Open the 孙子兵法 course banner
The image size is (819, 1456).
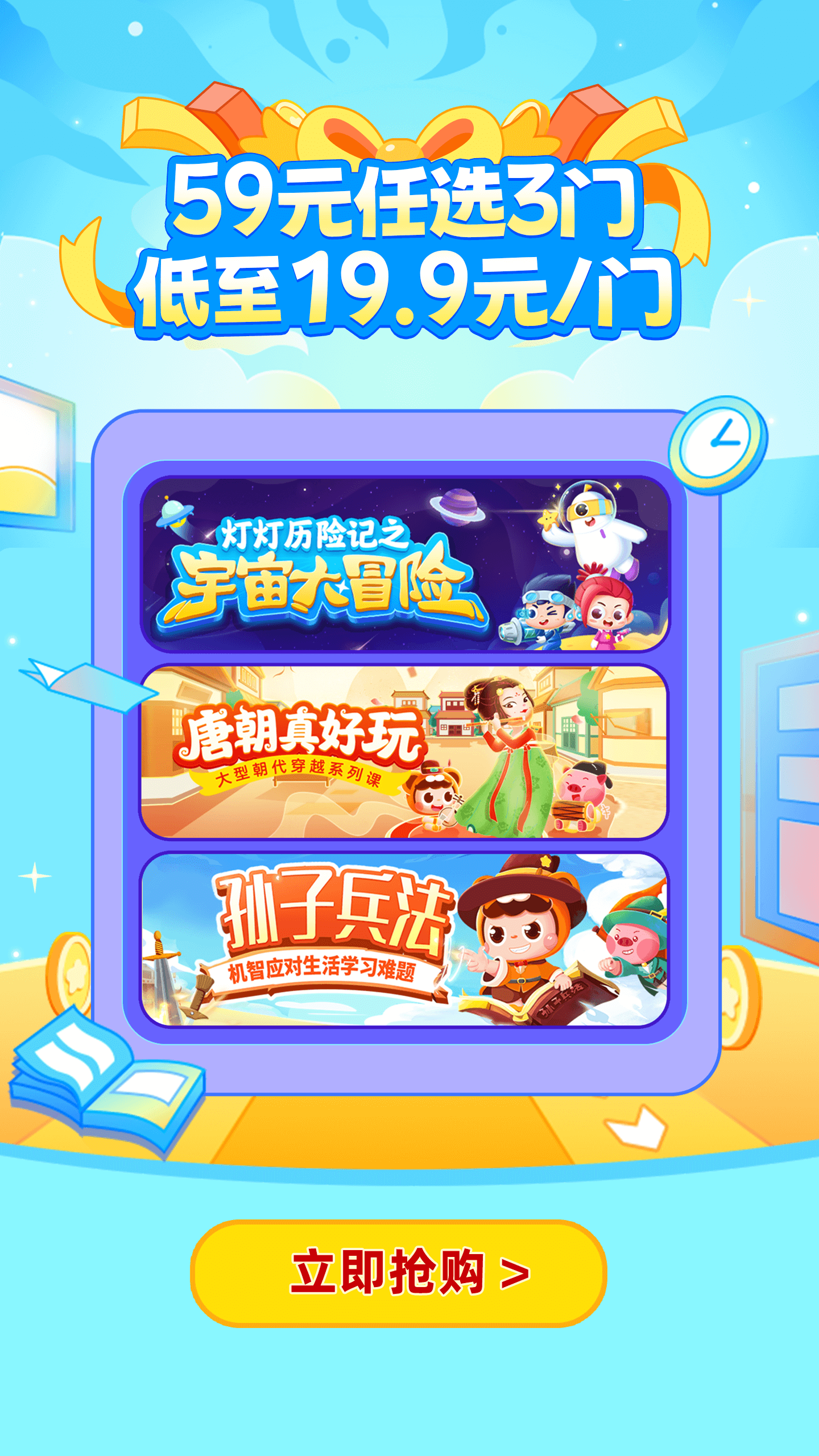coord(404,939)
